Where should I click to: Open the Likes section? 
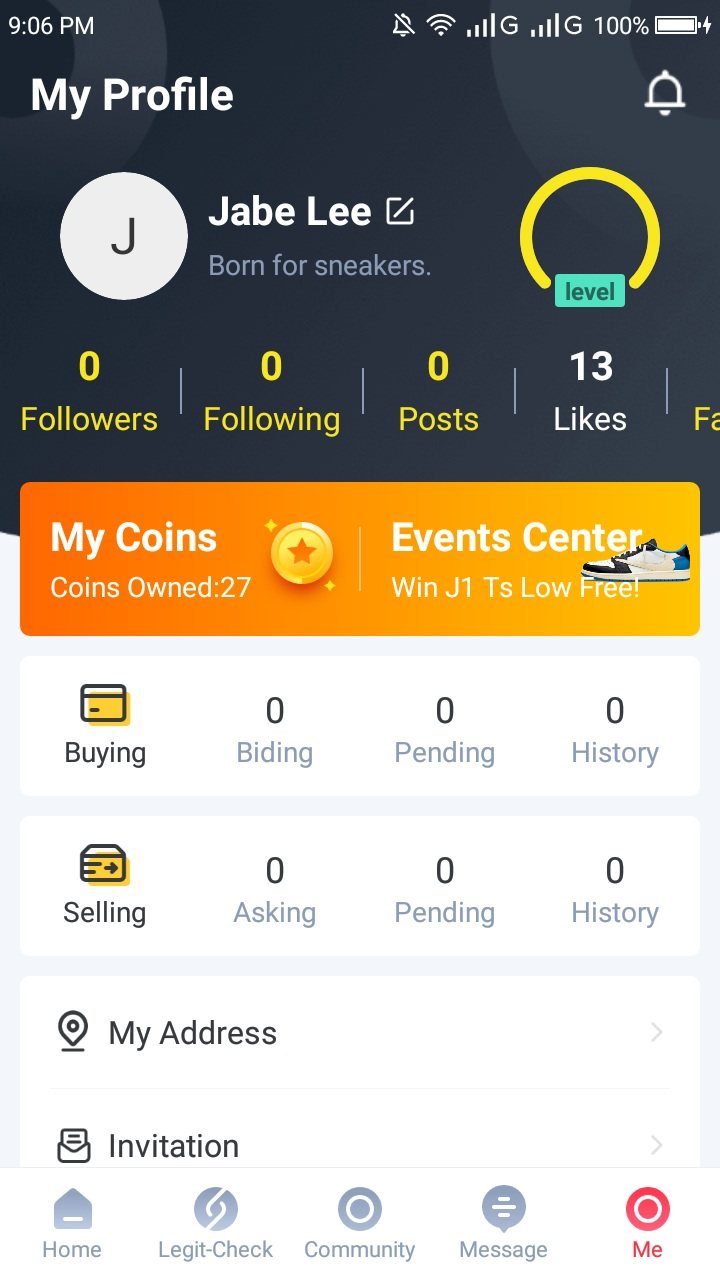click(x=590, y=392)
